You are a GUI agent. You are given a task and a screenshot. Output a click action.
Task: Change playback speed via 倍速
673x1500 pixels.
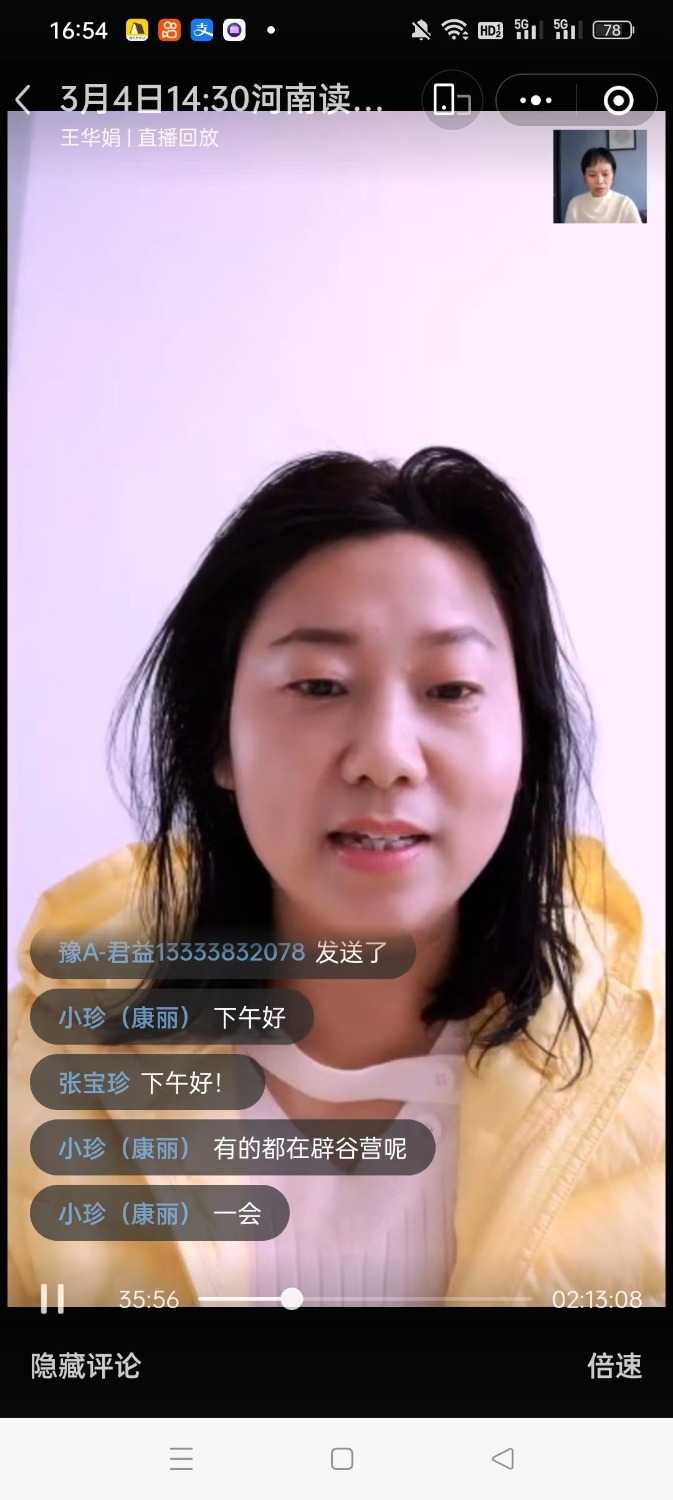(x=614, y=1365)
